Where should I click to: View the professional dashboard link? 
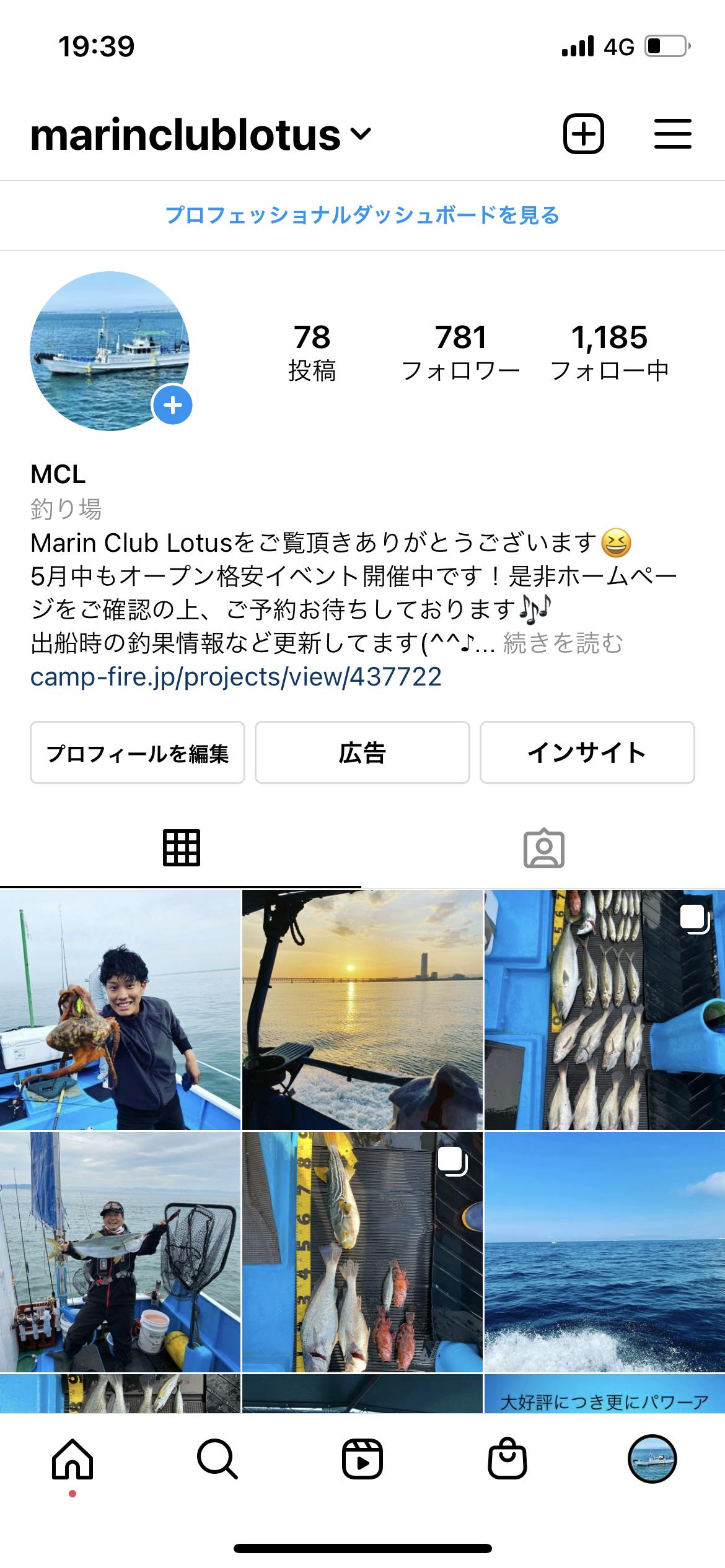point(362,216)
